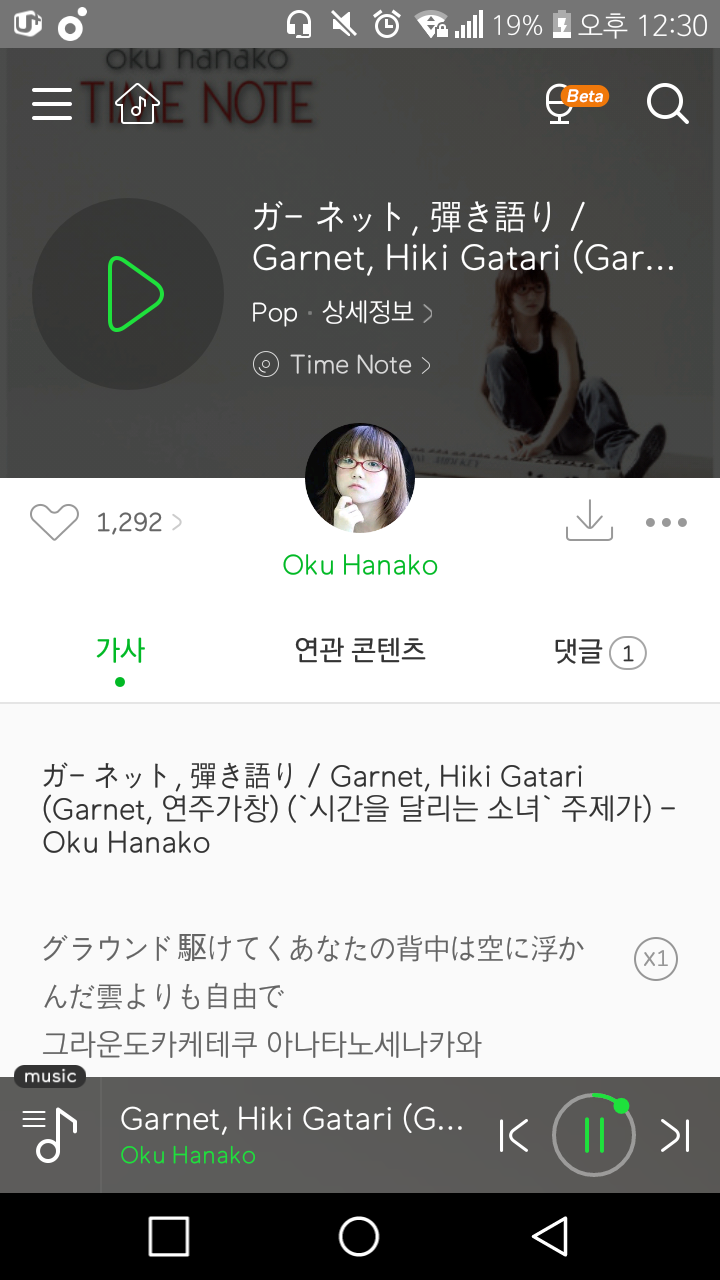Skip to the previous track
Image resolution: width=720 pixels, height=1280 pixels.
[x=513, y=1135]
